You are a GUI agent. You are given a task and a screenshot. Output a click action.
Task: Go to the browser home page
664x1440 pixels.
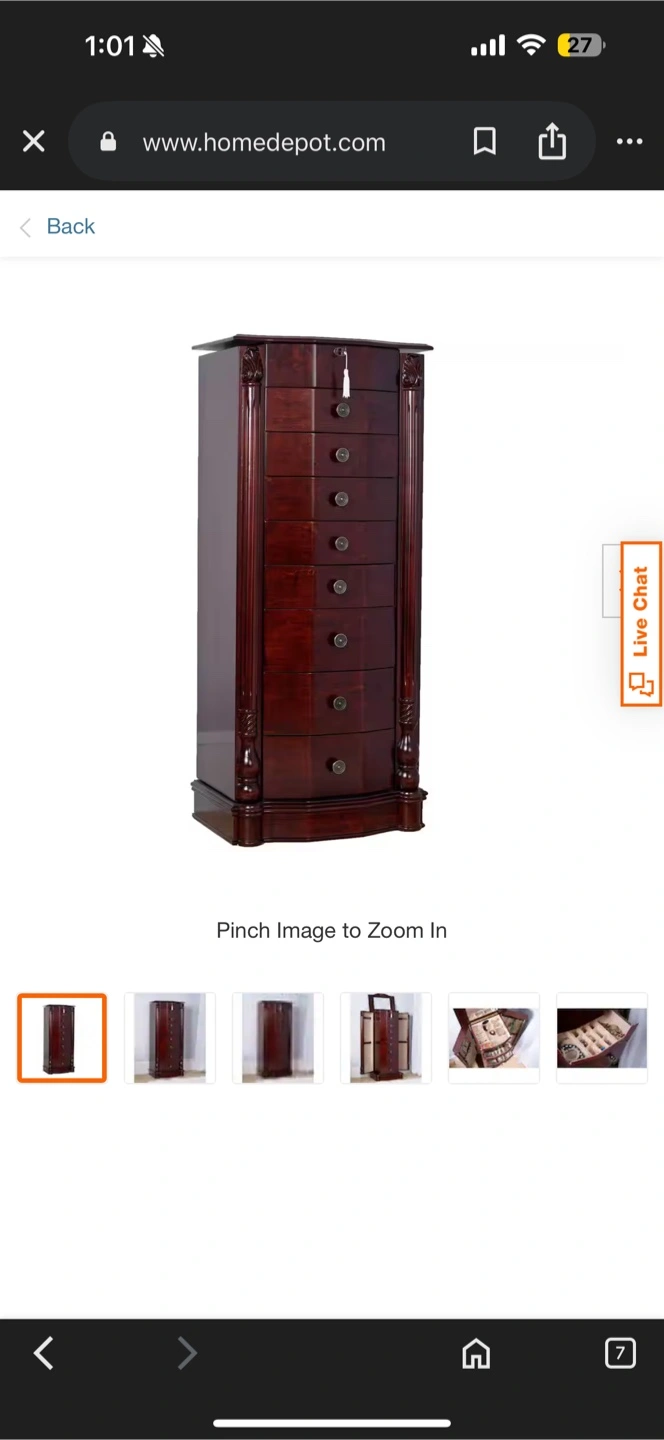pos(476,1354)
